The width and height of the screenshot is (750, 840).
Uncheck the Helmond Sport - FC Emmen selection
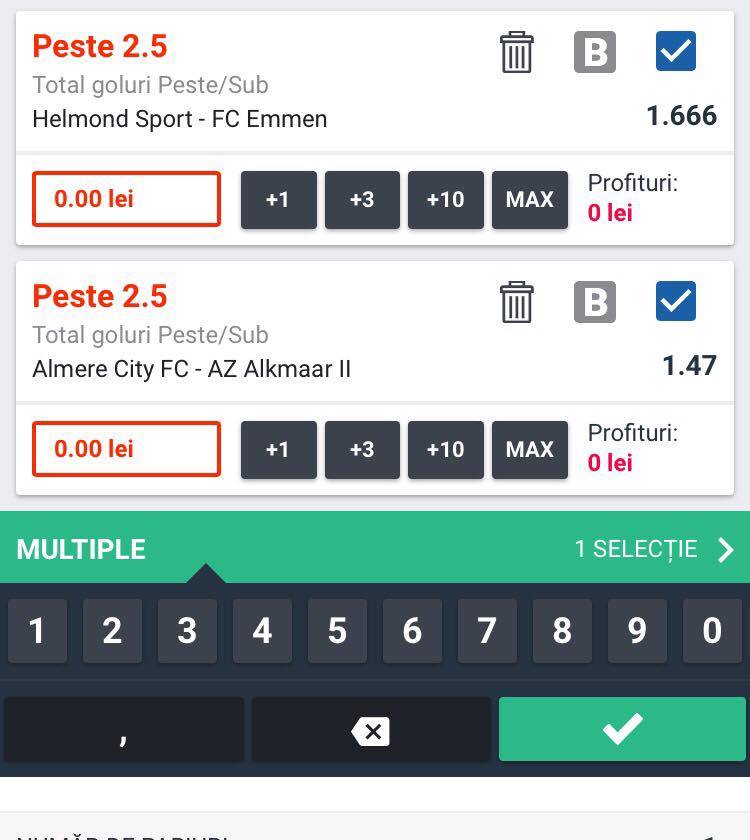click(x=676, y=51)
